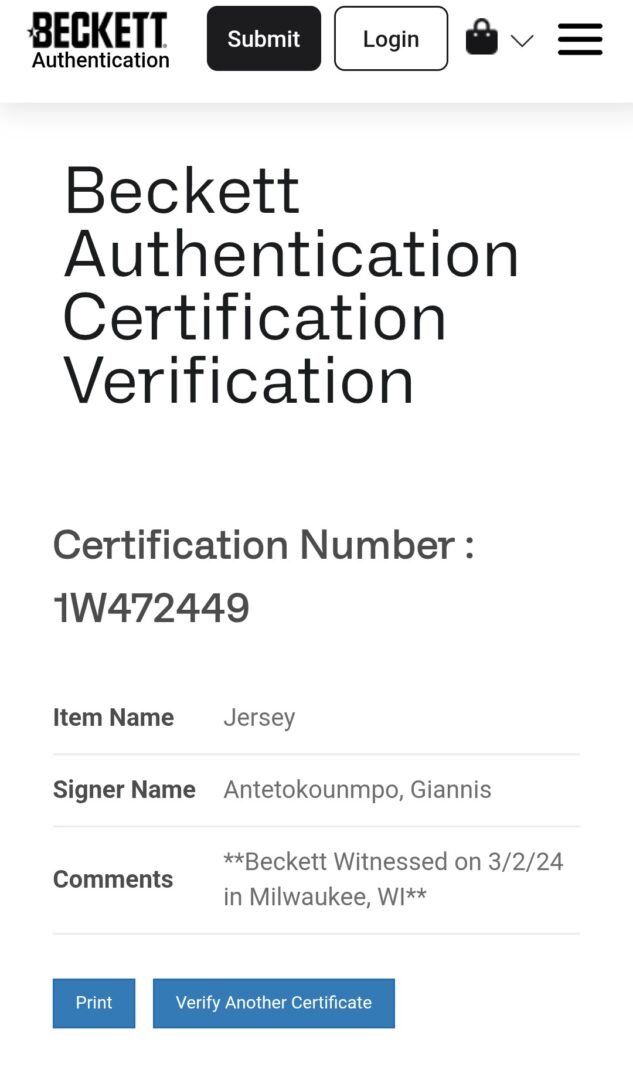
Task: Go to Beckett Authentication home via logo
Action: click(99, 41)
